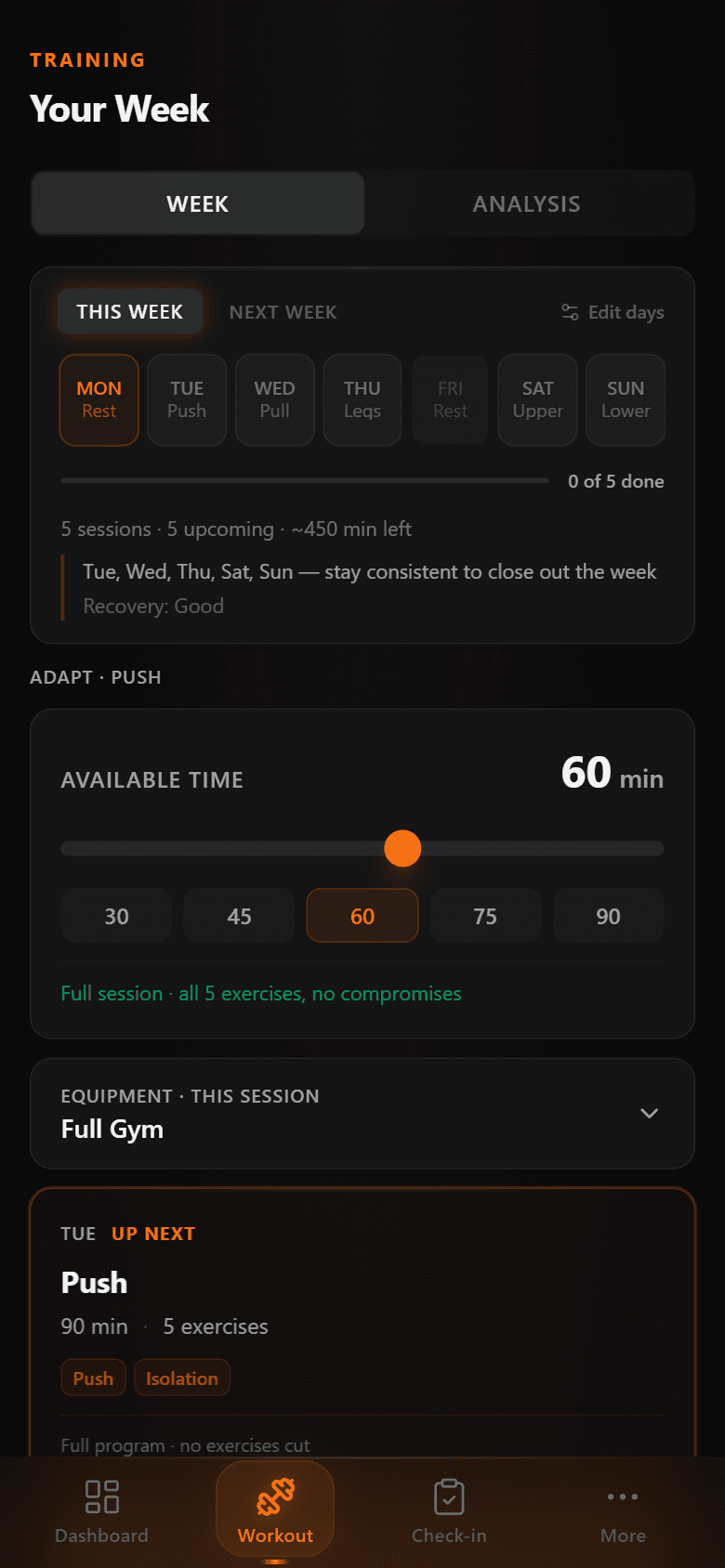The image size is (725, 1568).
Task: Select the MON Rest day pill
Action: click(x=99, y=400)
